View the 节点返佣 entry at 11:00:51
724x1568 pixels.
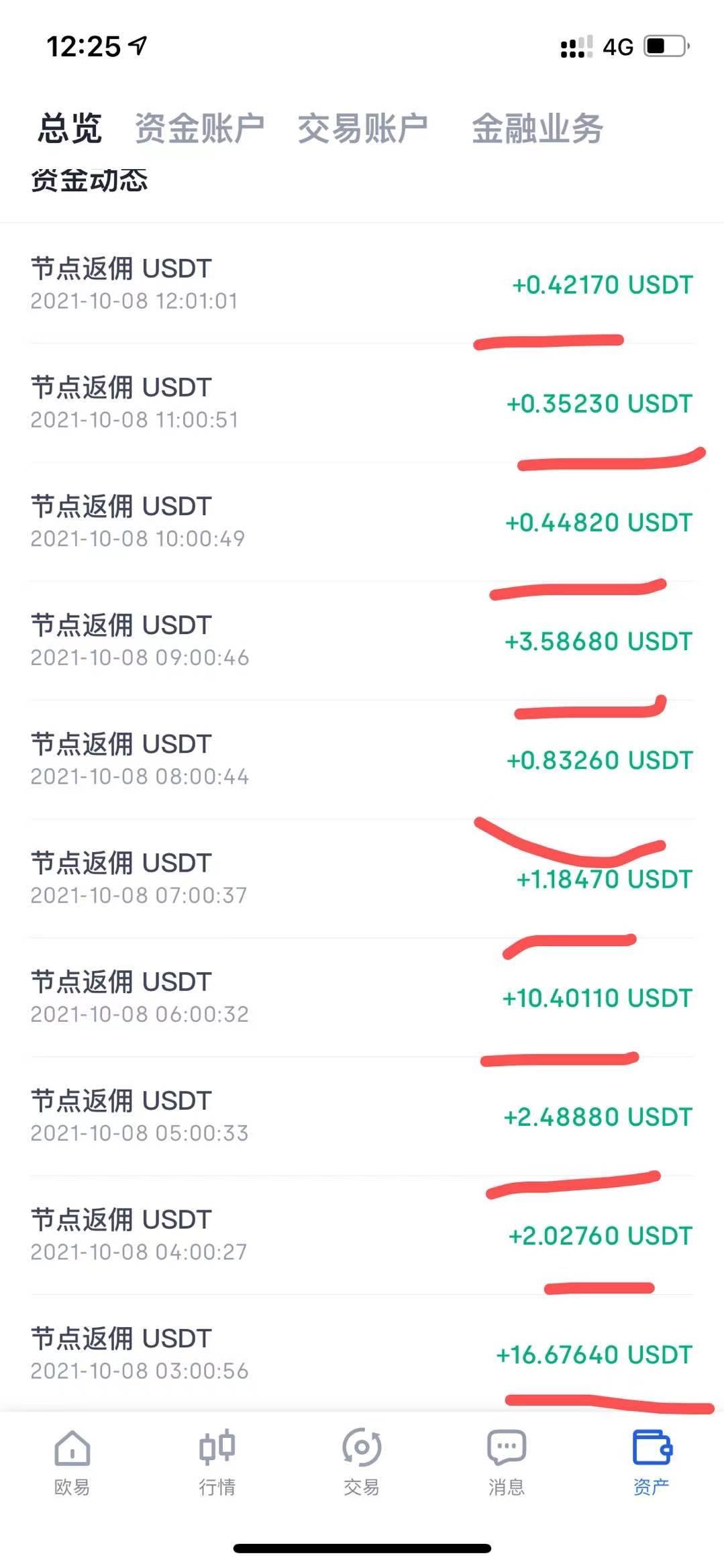coord(362,403)
